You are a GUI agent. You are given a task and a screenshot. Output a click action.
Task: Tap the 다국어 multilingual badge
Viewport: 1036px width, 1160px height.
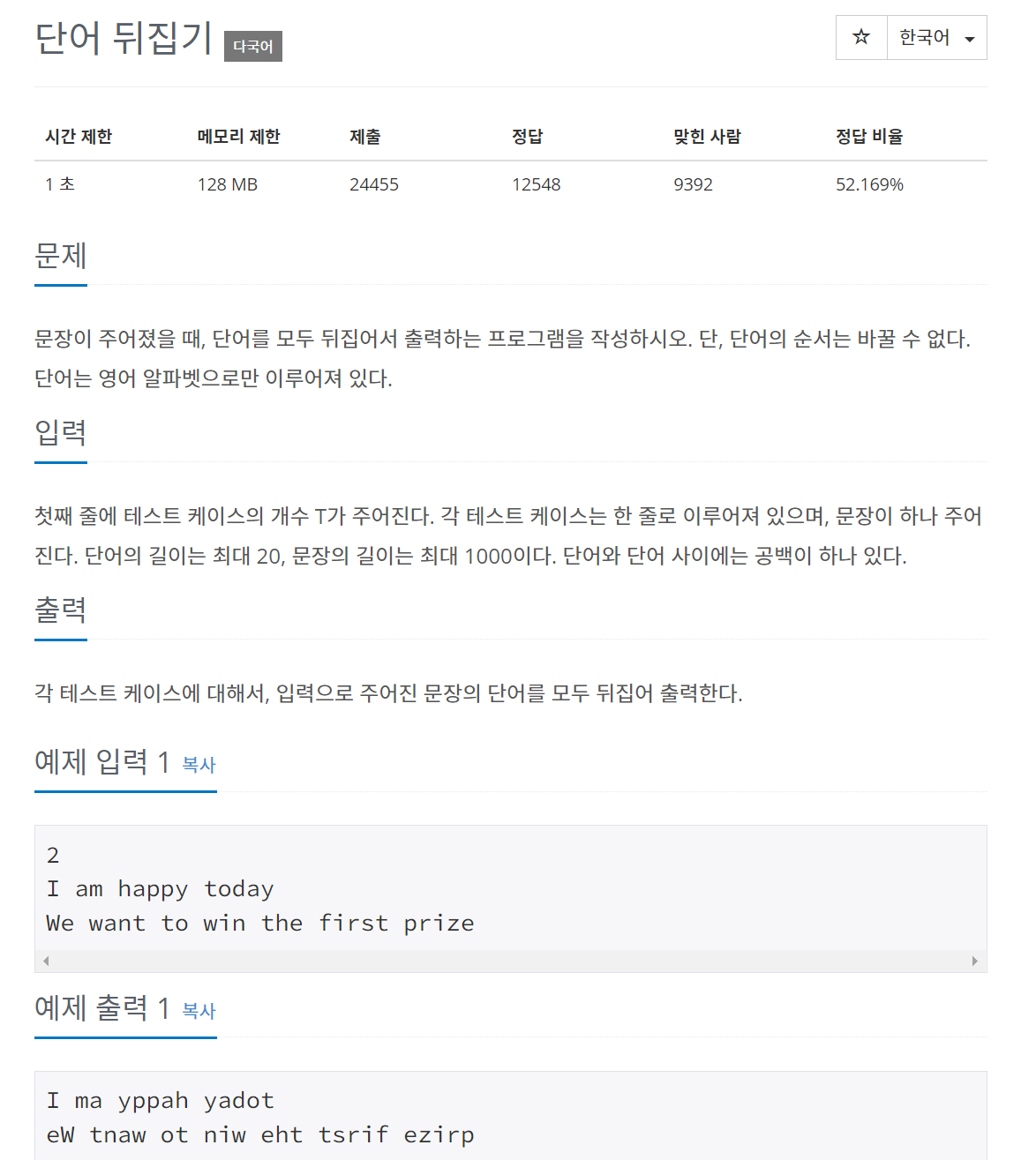coord(253,47)
